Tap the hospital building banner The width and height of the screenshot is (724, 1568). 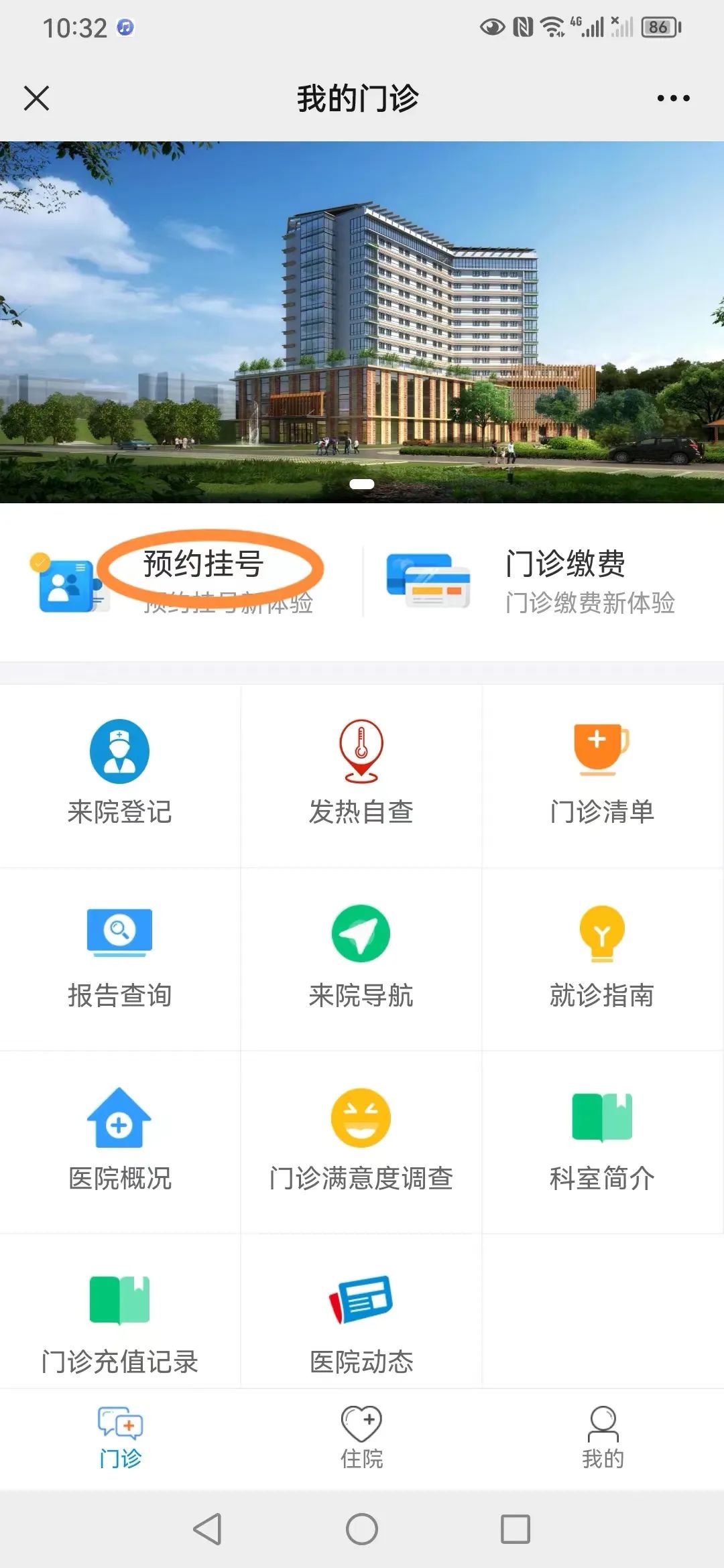tap(362, 322)
